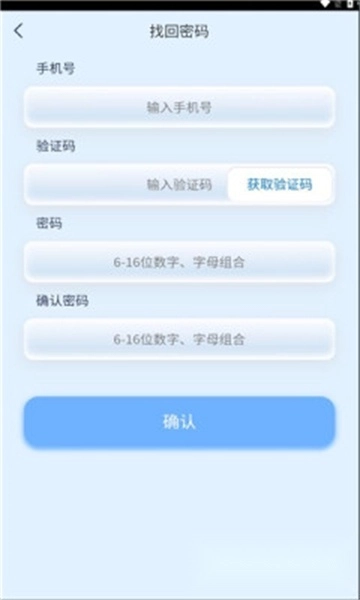Screen dimensions: 360x600
Task: Focus the 输入手机号 phone number field
Action: pos(179,107)
